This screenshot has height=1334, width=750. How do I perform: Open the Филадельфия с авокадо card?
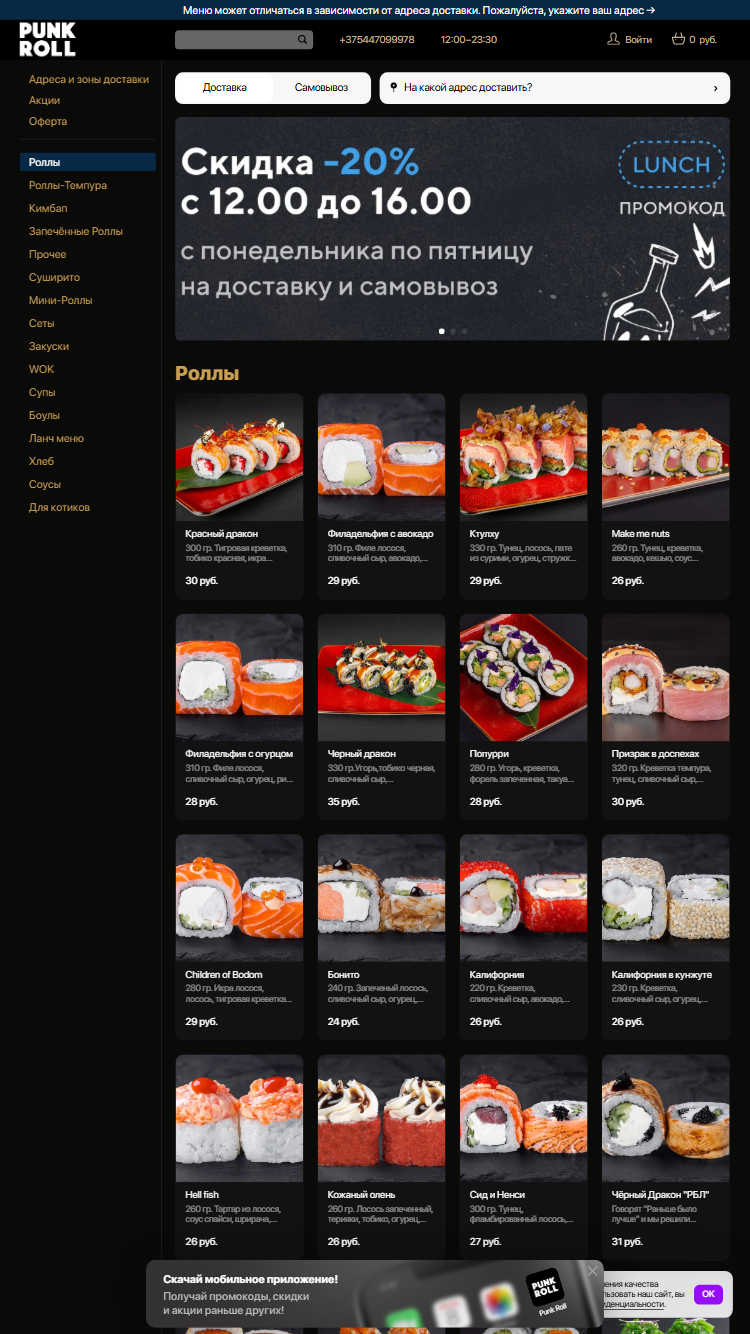click(x=381, y=496)
